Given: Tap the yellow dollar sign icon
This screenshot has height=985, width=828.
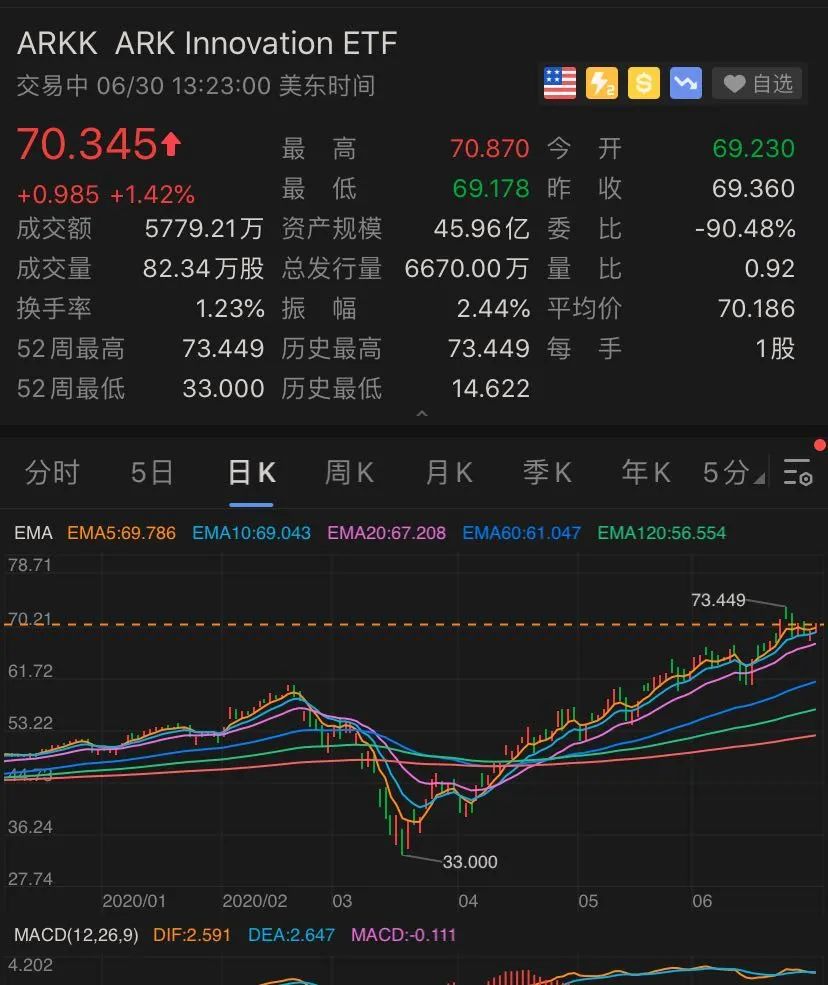Looking at the screenshot, I should pos(643,84).
